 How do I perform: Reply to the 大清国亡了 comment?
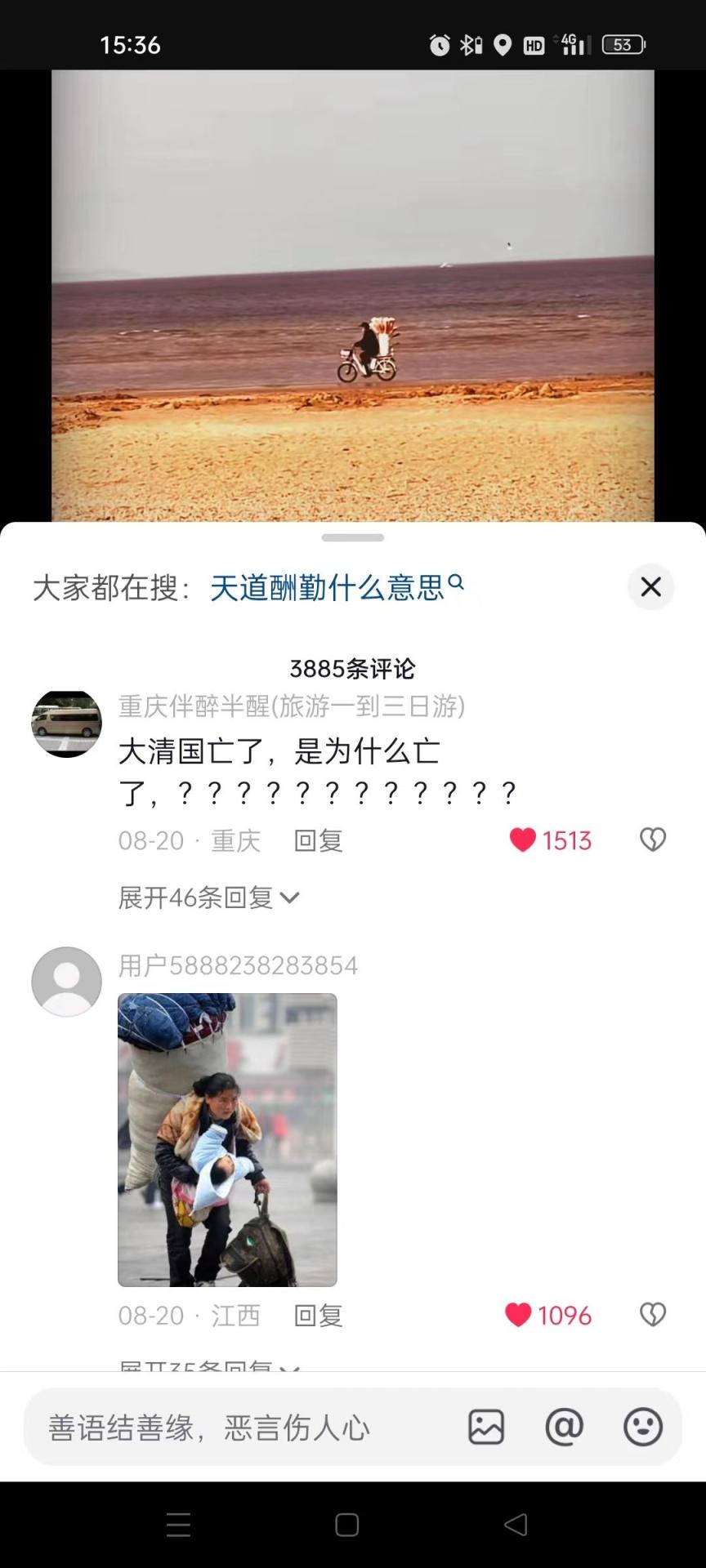pos(318,840)
